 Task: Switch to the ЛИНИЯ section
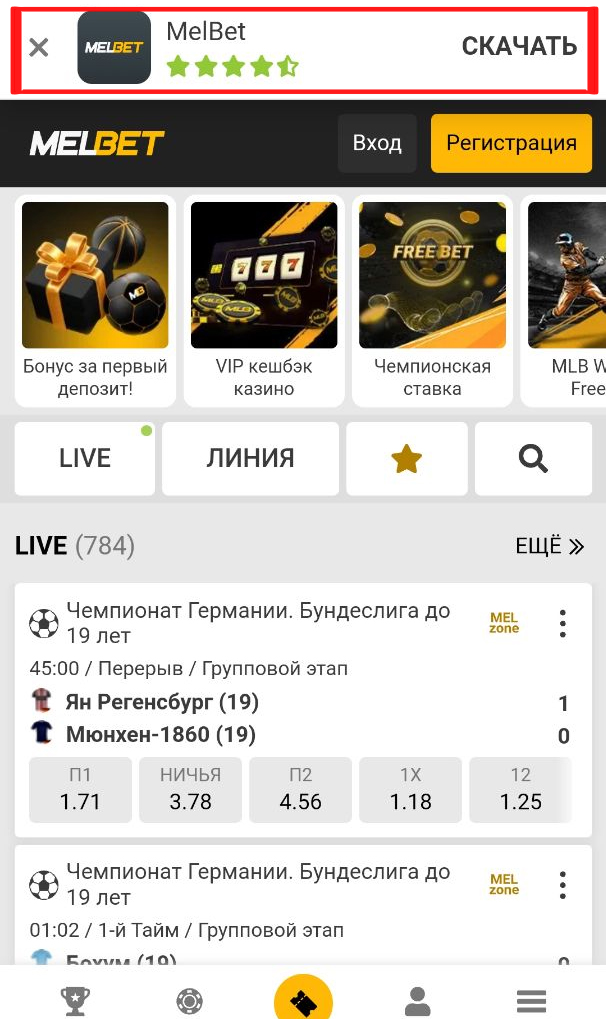(x=250, y=458)
